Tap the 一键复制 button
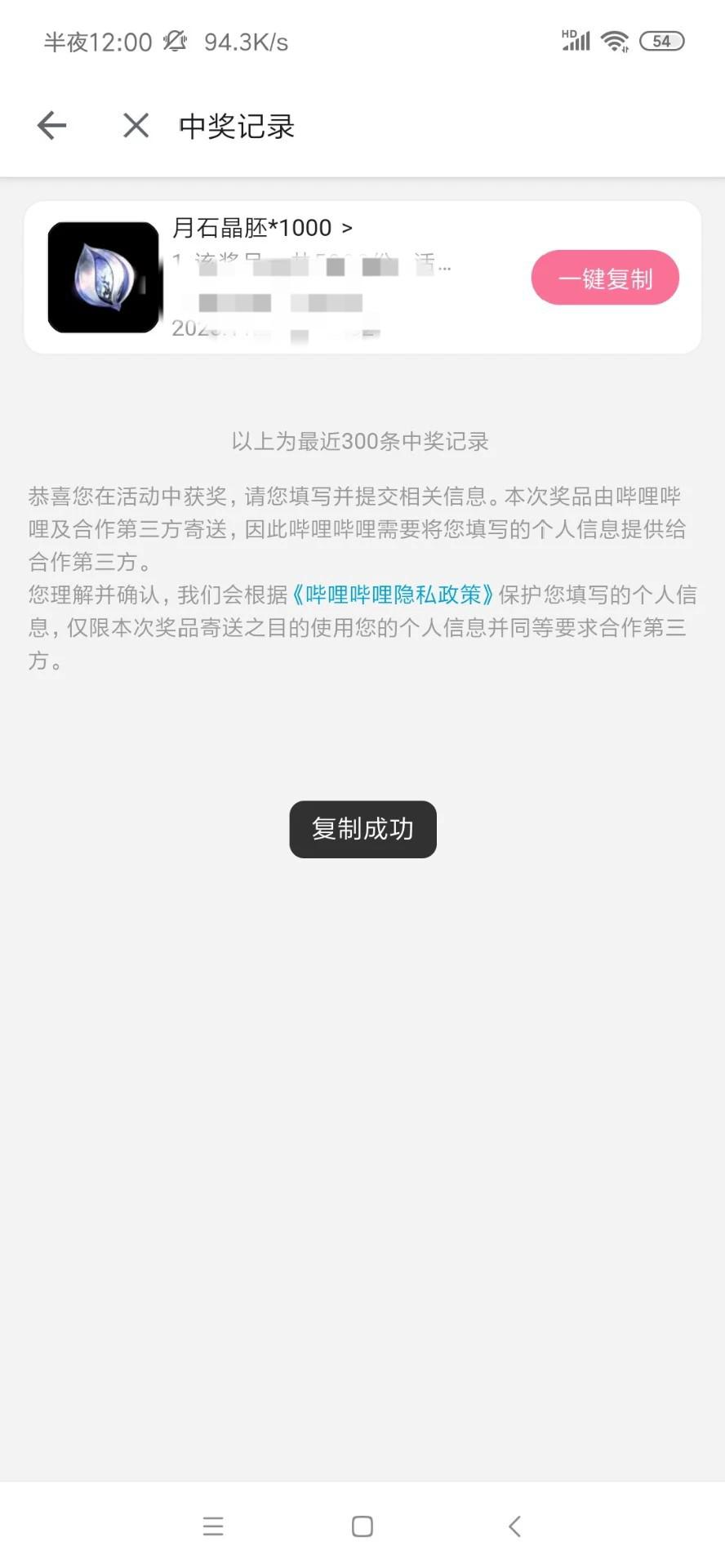Screen dimensions: 725x1568 [x=605, y=278]
